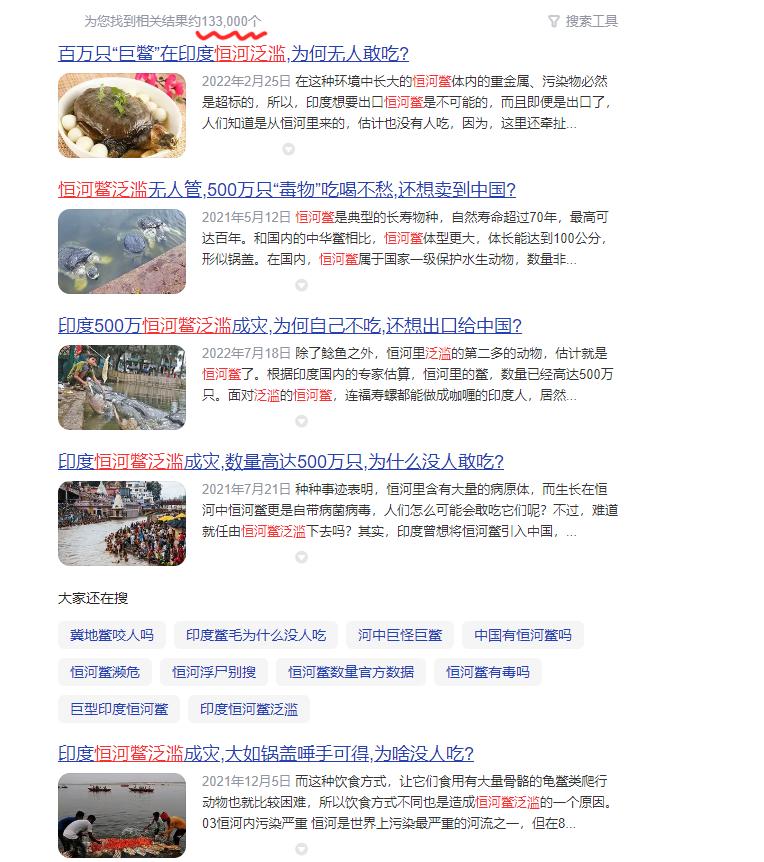Viewport: 764px width, 862px height.
Task: Click the turtle soup thumbnail image
Action: (x=121, y=116)
